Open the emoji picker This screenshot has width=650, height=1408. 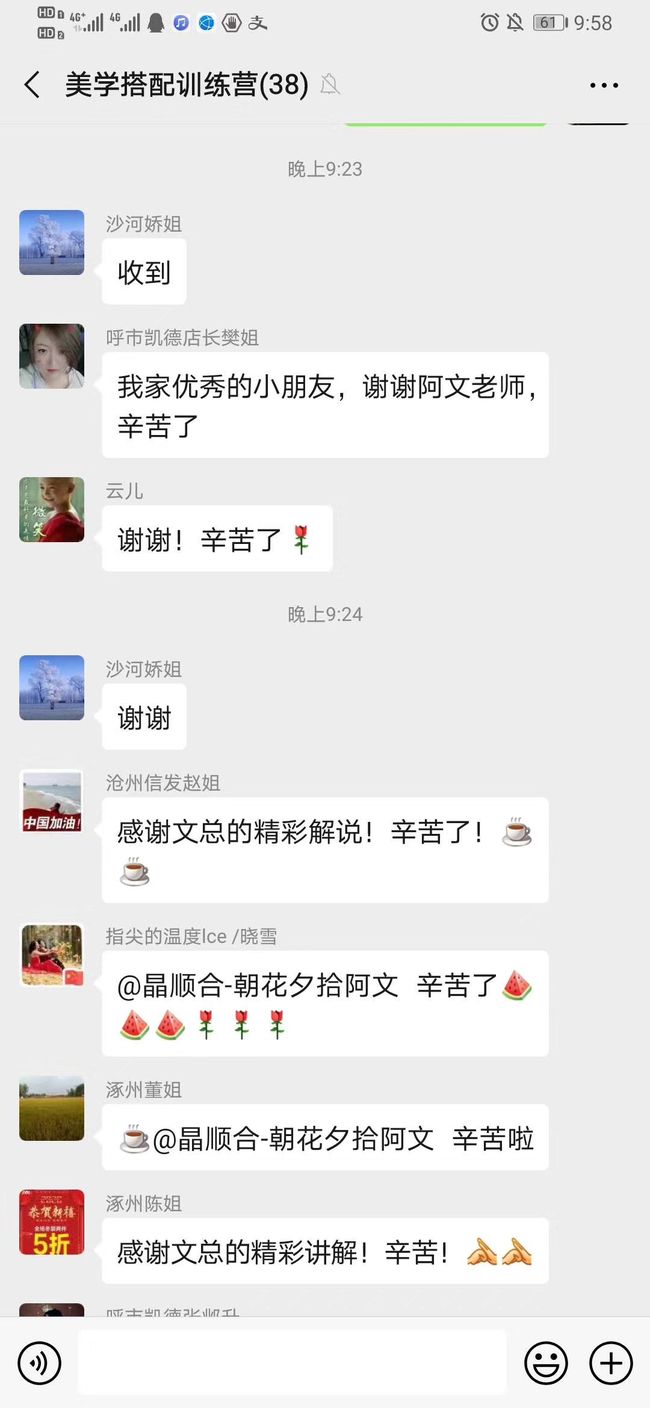pos(546,1362)
